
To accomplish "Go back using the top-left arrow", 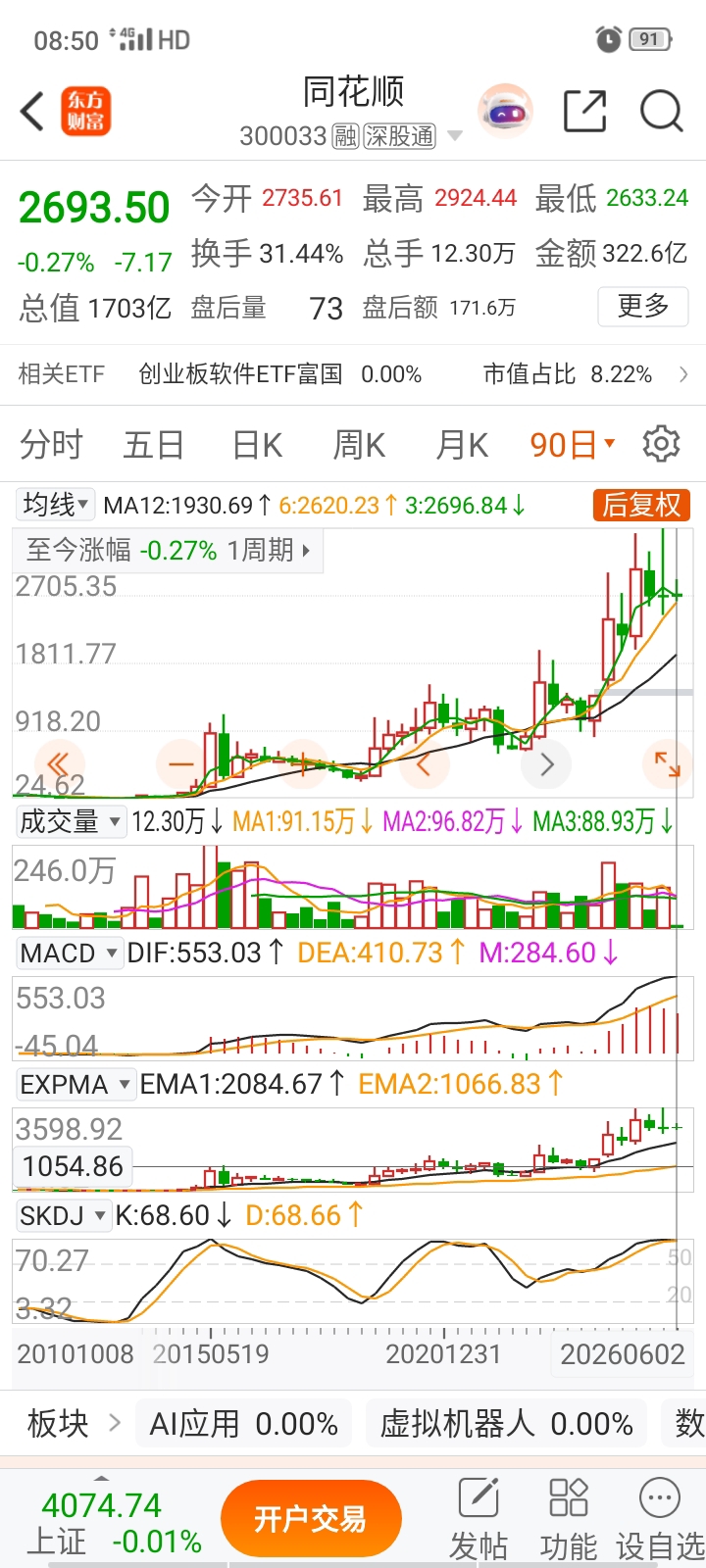I will pos(32,111).
